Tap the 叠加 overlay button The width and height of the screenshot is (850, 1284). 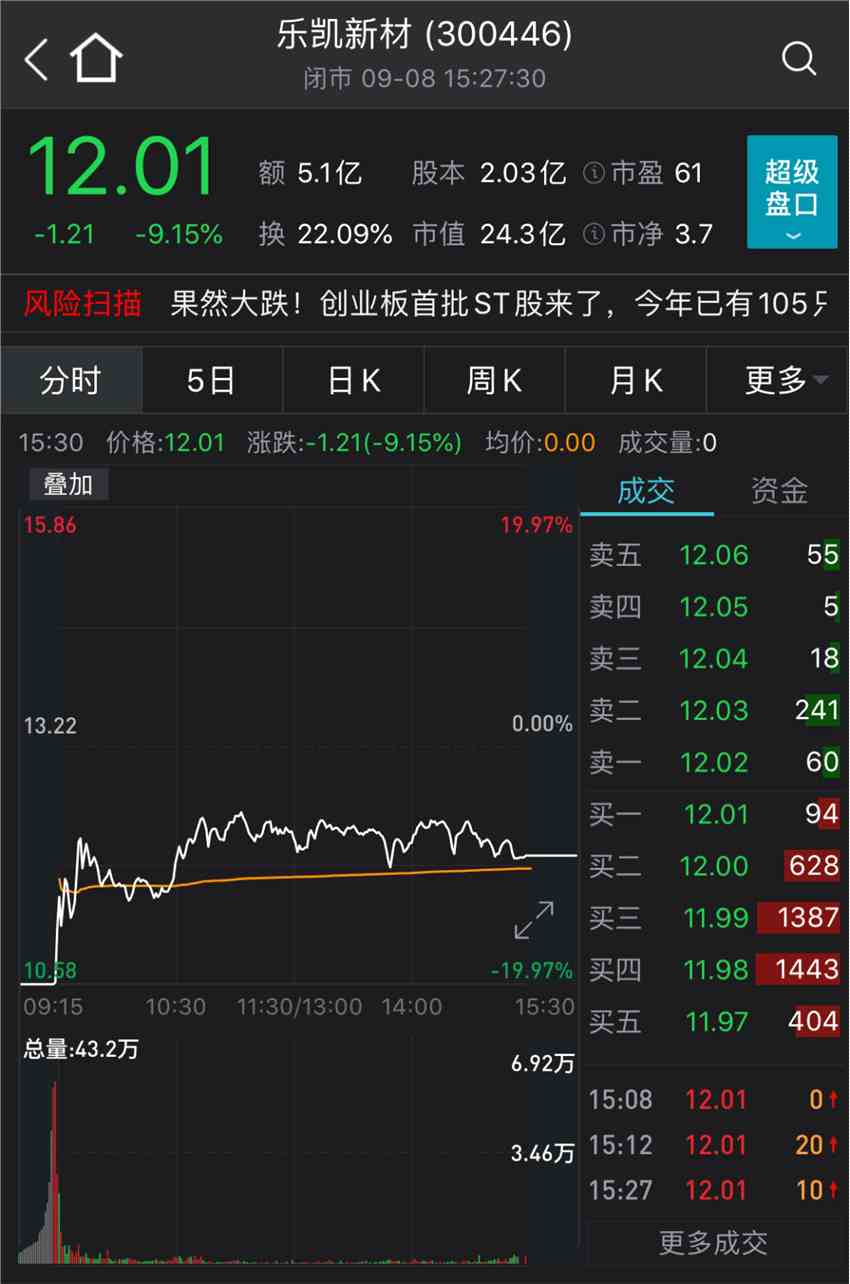[68, 485]
